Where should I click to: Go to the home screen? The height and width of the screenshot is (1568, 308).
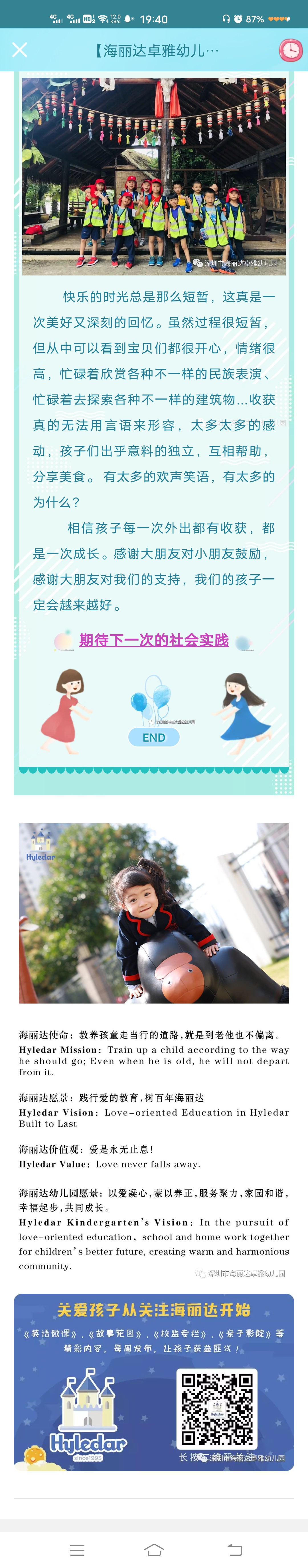(x=154, y=1549)
